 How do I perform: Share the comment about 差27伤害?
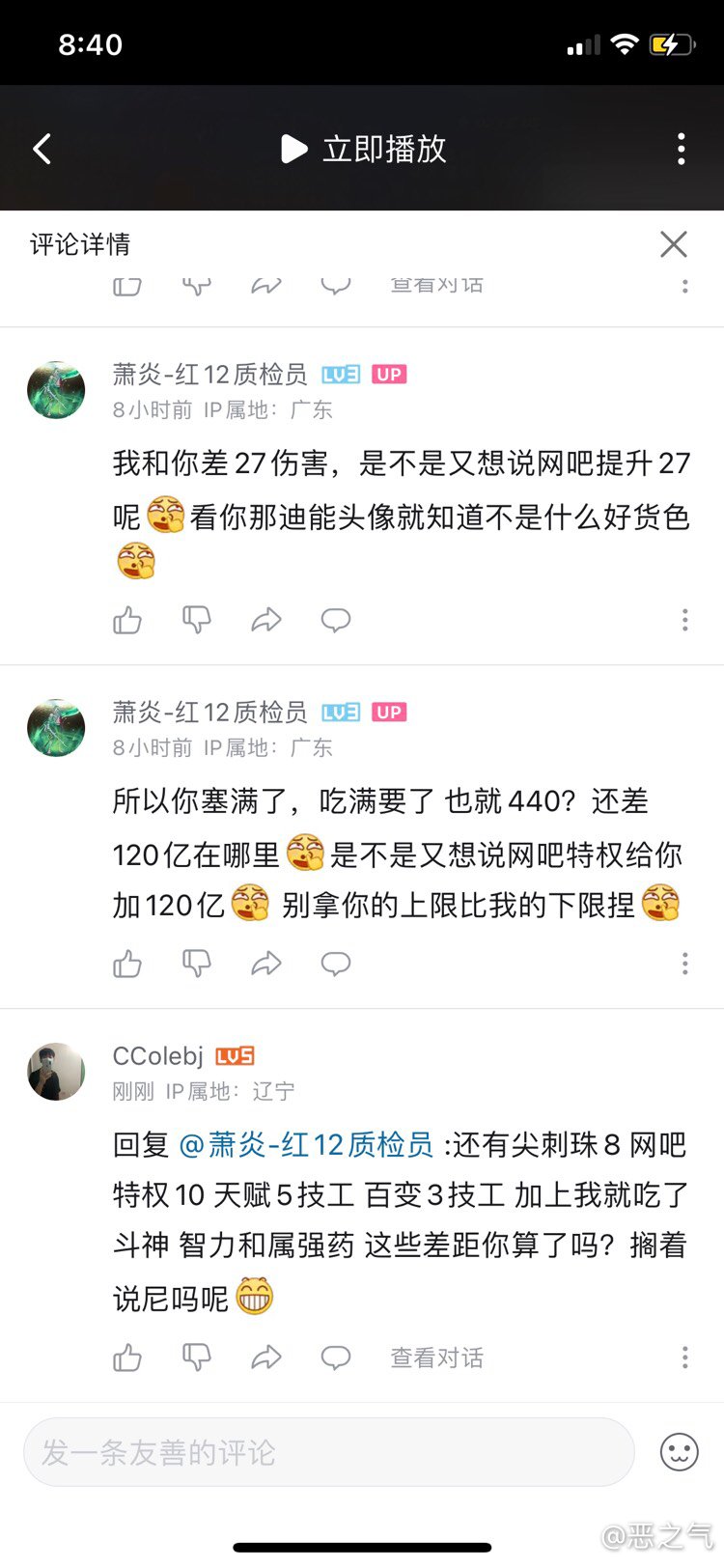coord(266,620)
